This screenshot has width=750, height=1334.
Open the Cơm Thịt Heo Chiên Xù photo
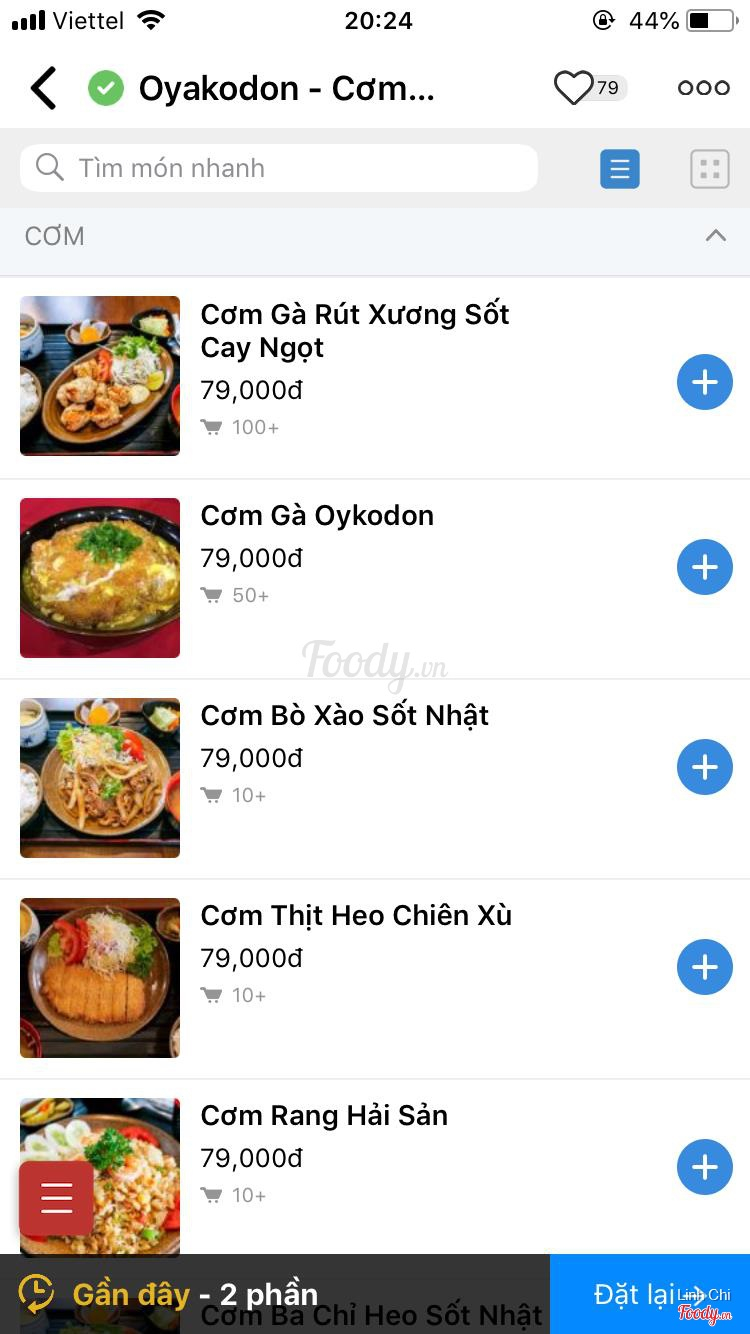point(100,978)
